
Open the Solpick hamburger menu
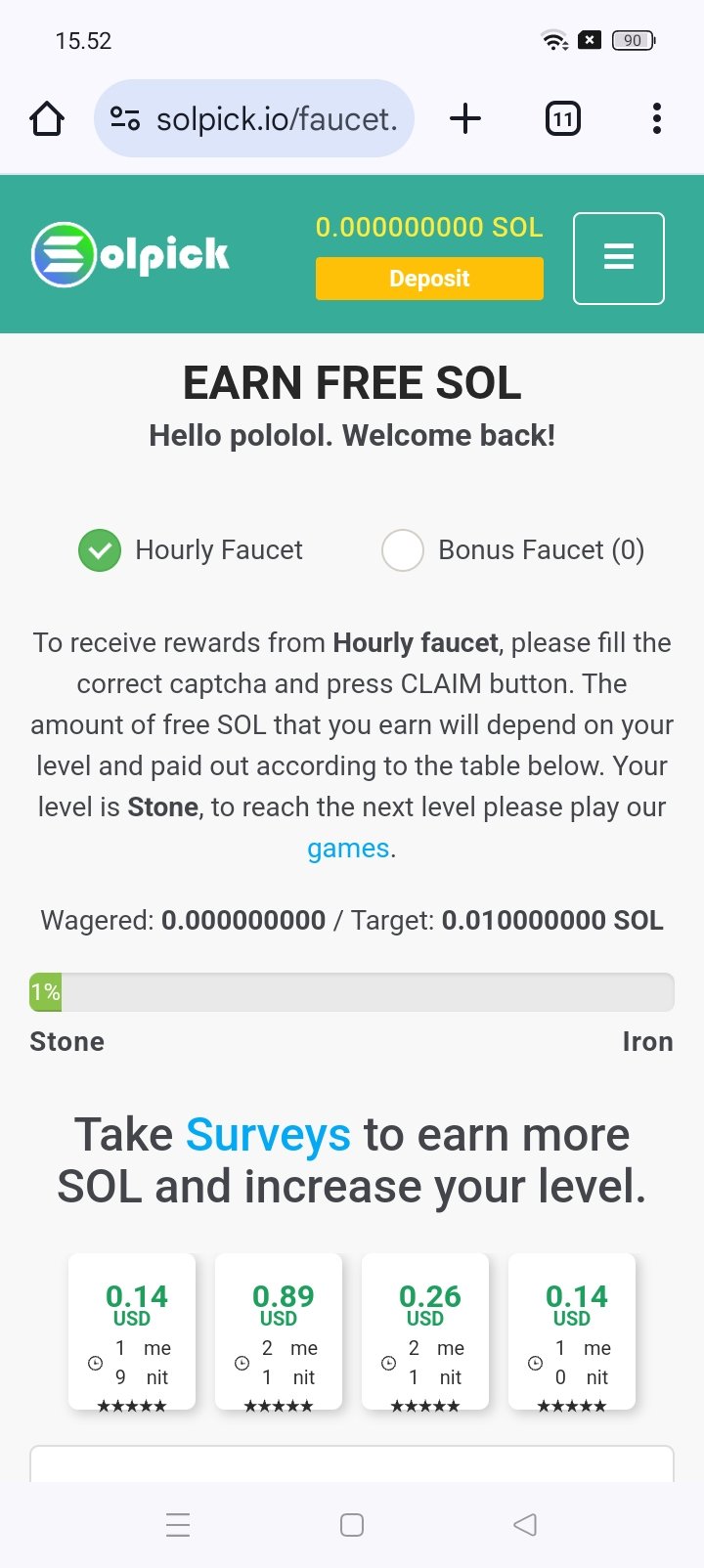[618, 258]
